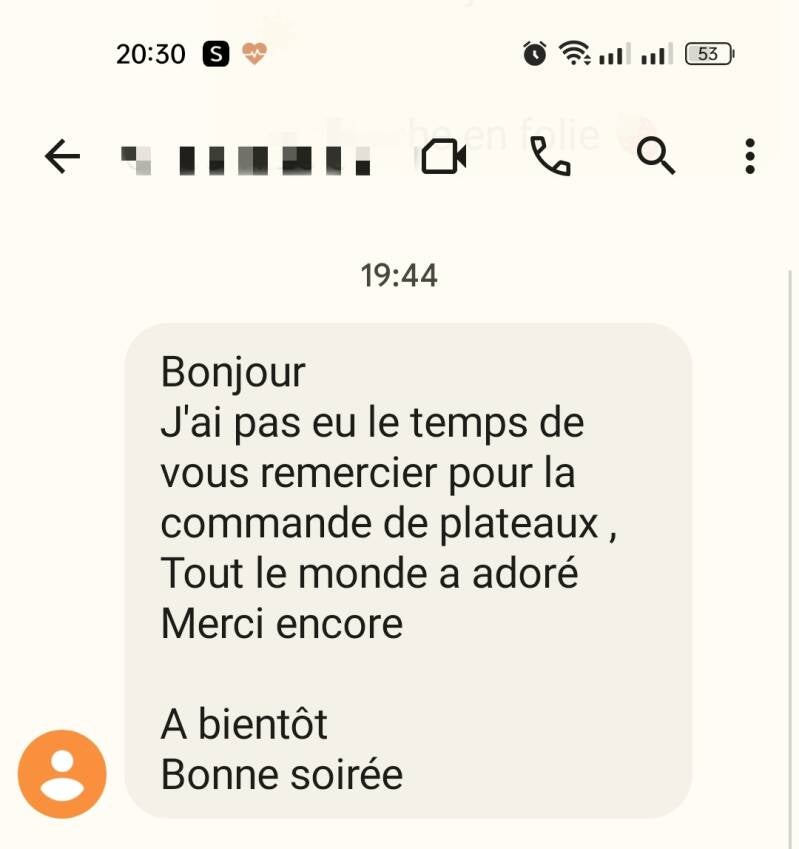Open the sender's orange contact avatar
The width and height of the screenshot is (799, 849).
[x=62, y=774]
